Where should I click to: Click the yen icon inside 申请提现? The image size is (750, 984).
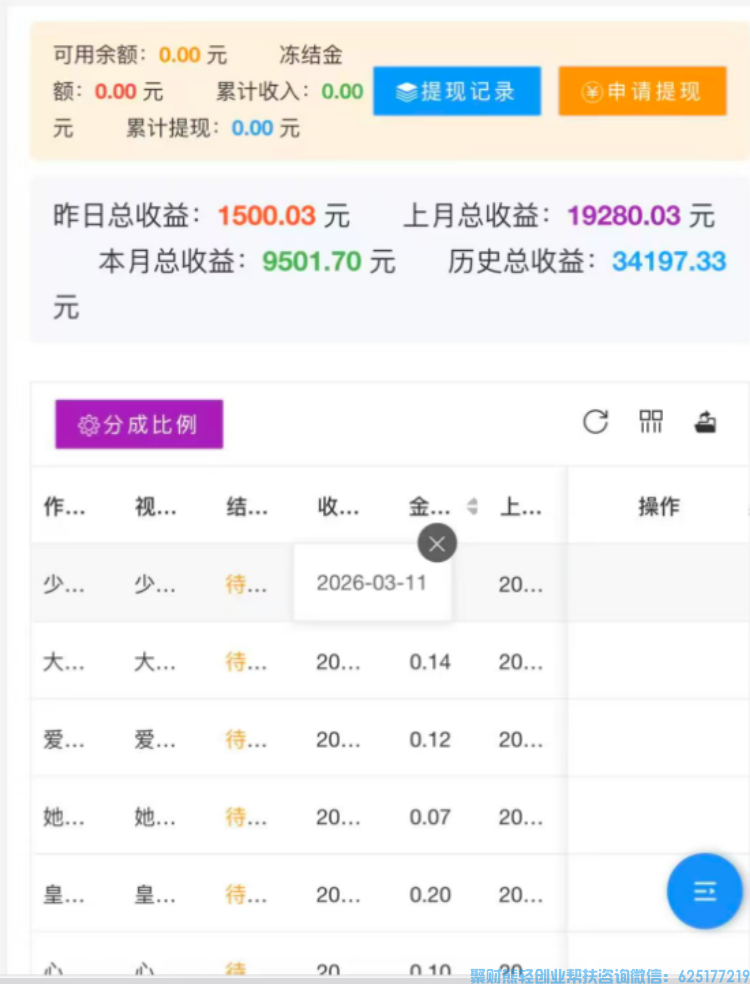tap(590, 90)
